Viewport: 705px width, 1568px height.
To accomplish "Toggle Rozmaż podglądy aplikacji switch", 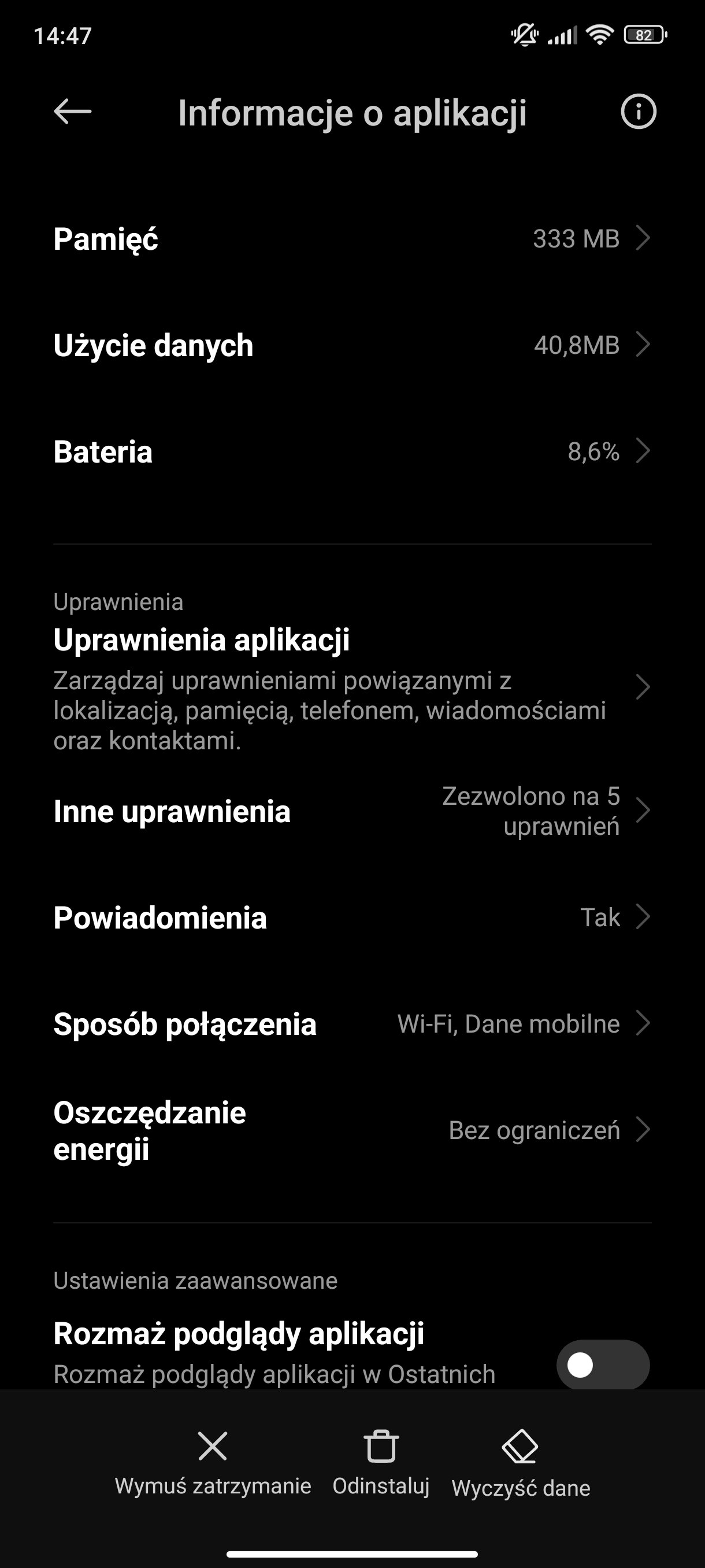I will pyautogui.click(x=603, y=1364).
